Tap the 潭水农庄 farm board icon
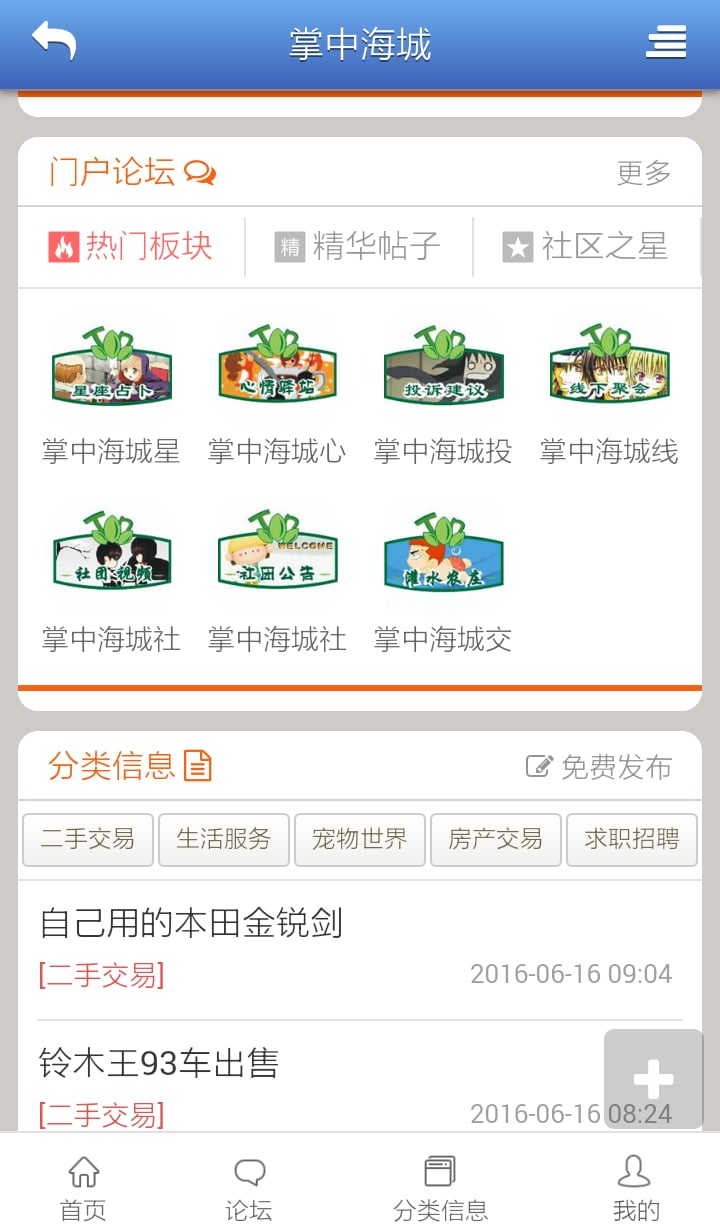This screenshot has height=1228, width=720. point(443,550)
